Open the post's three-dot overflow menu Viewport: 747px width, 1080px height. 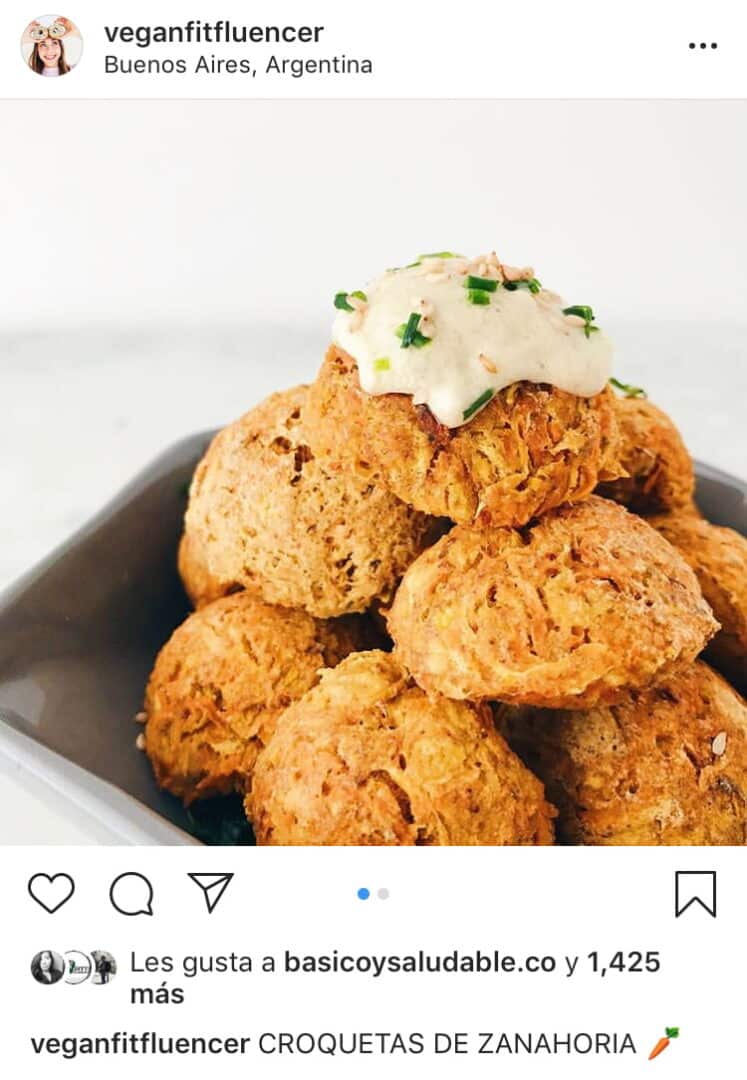tap(702, 46)
